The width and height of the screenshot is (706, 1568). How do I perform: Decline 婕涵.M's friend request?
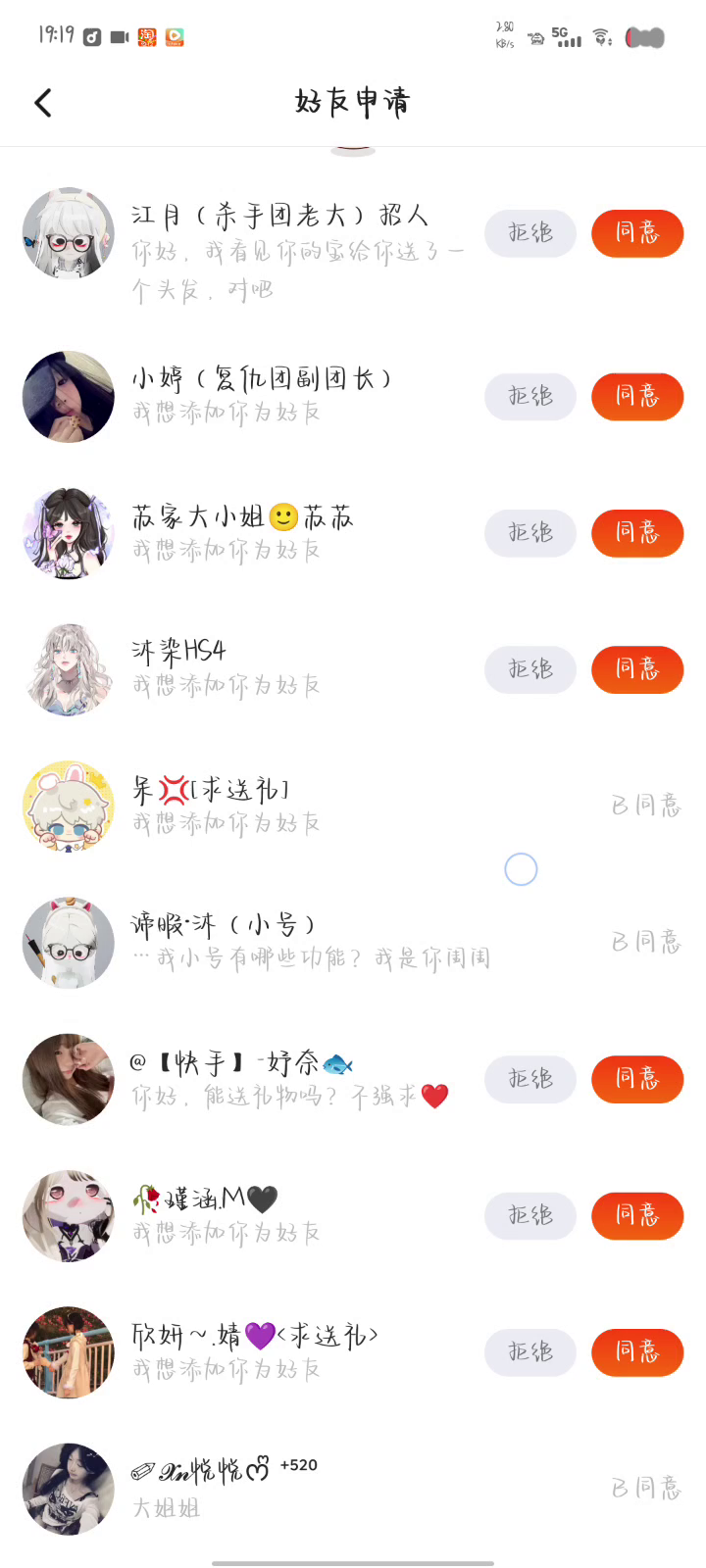pos(529,1215)
